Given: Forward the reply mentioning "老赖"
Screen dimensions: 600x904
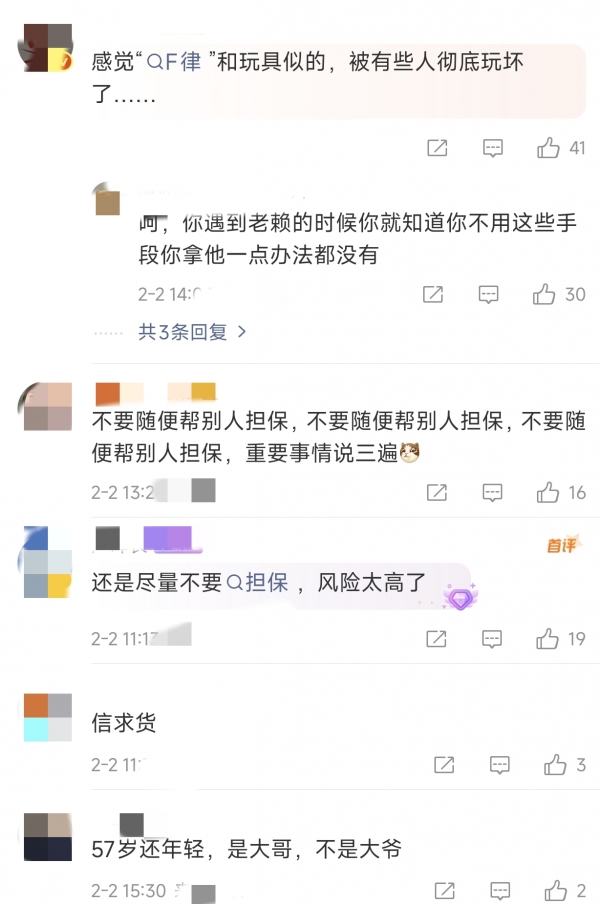Looking at the screenshot, I should pyautogui.click(x=433, y=294).
